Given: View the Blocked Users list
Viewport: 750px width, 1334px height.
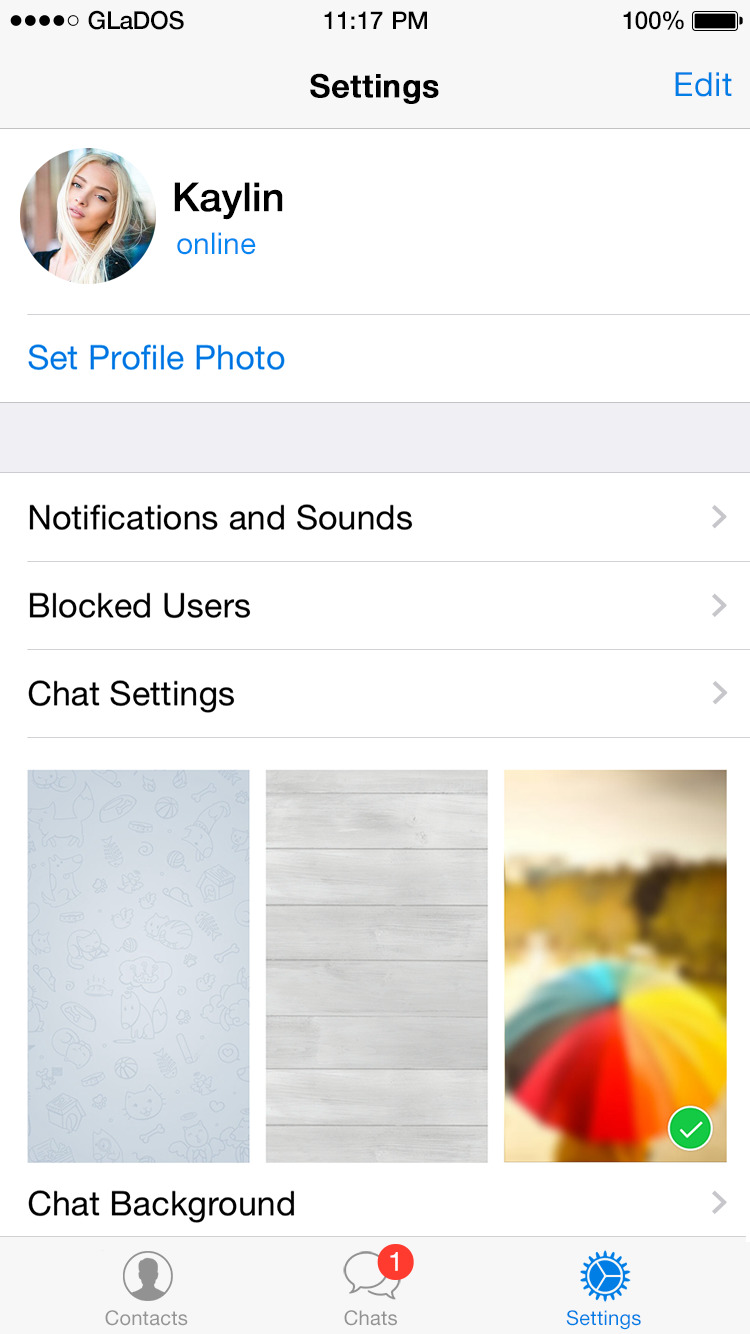Looking at the screenshot, I should pos(375,606).
